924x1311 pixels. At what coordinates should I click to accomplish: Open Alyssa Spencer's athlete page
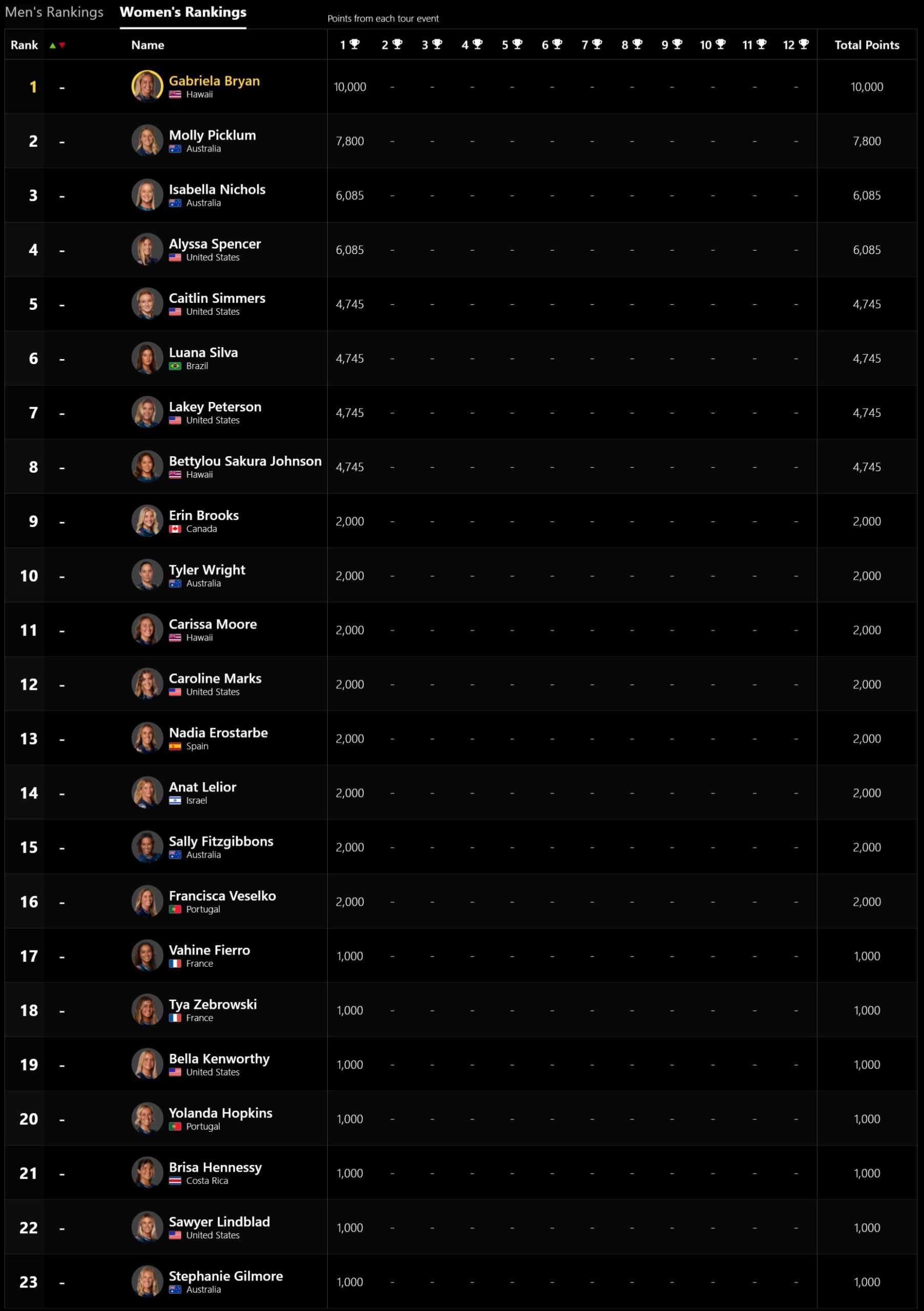(214, 244)
